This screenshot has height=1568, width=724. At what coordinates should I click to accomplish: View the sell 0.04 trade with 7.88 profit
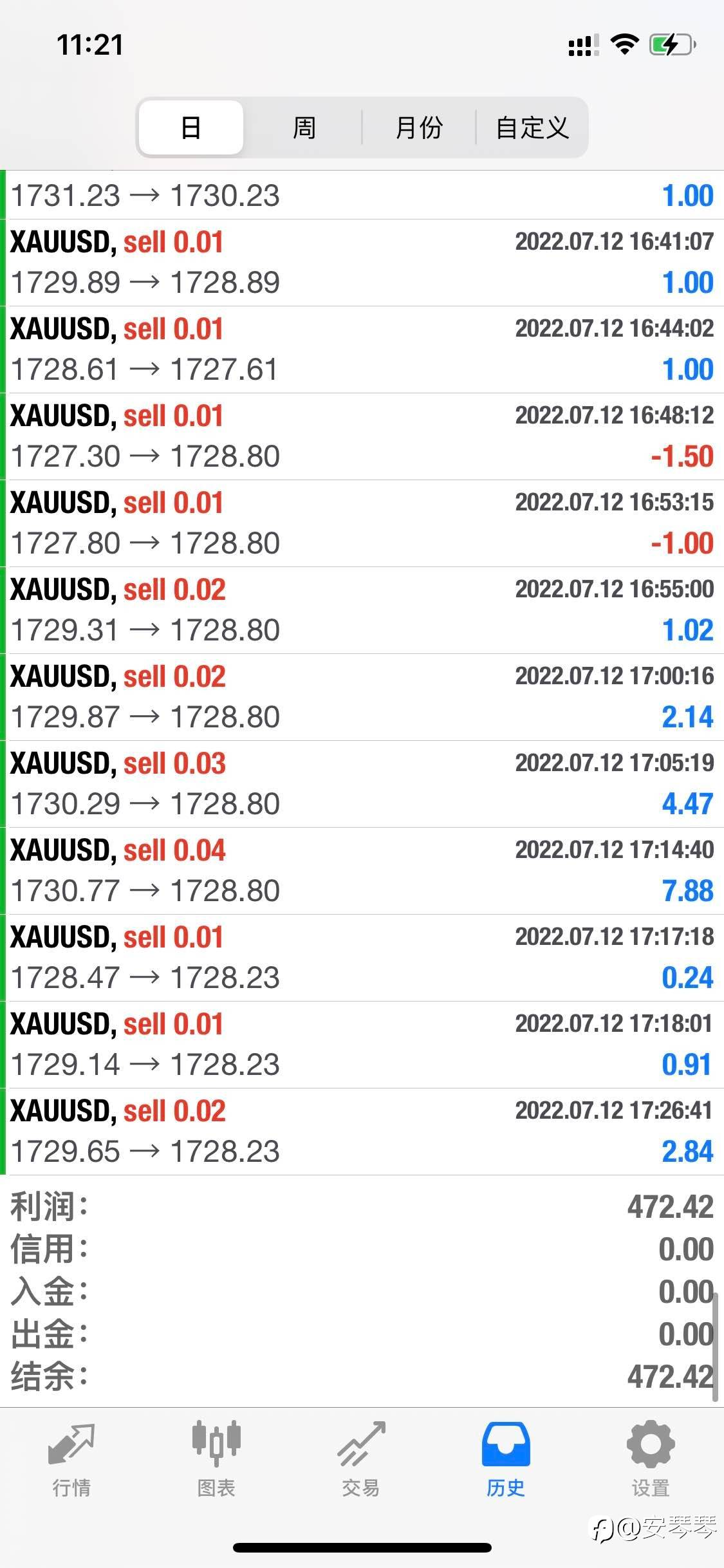point(362,871)
